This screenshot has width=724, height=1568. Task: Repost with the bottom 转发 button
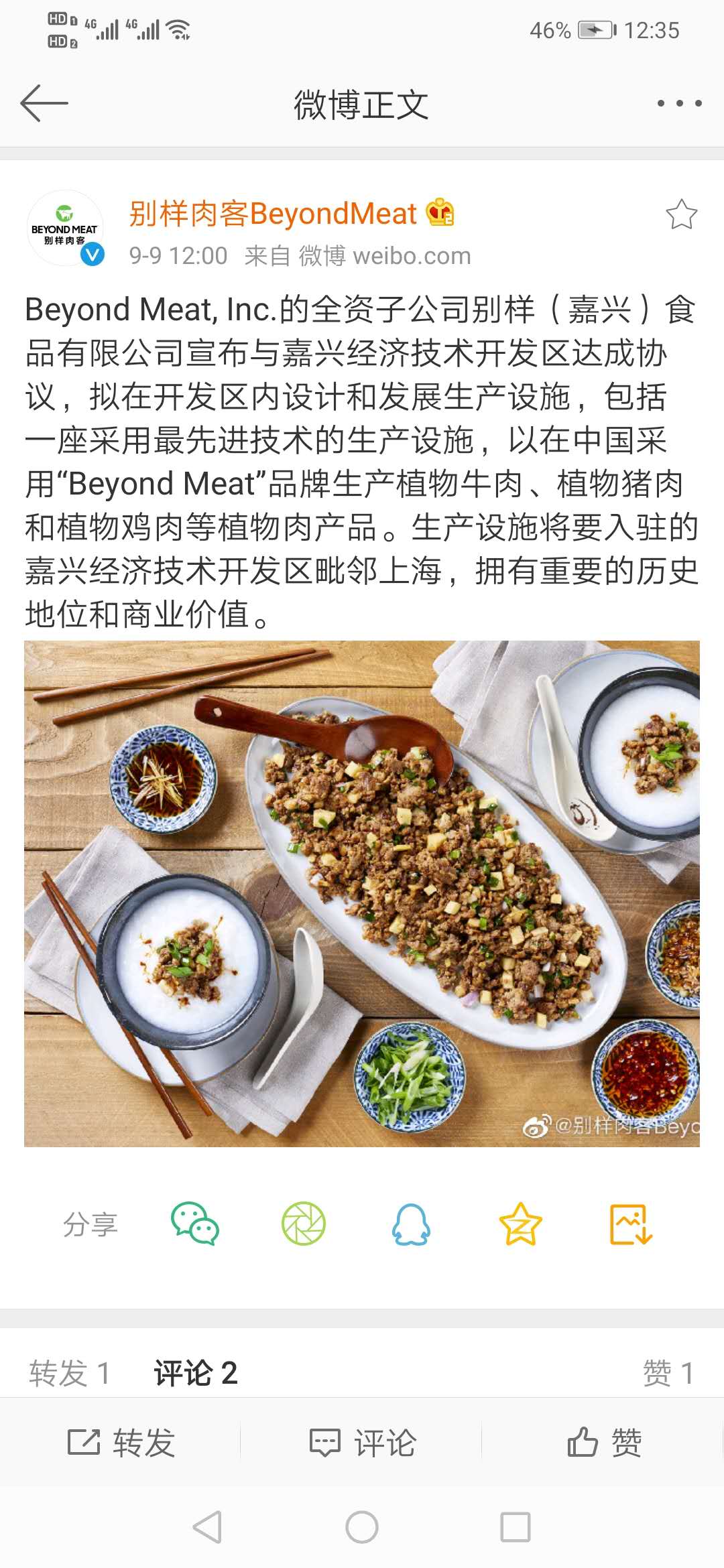121,1443
